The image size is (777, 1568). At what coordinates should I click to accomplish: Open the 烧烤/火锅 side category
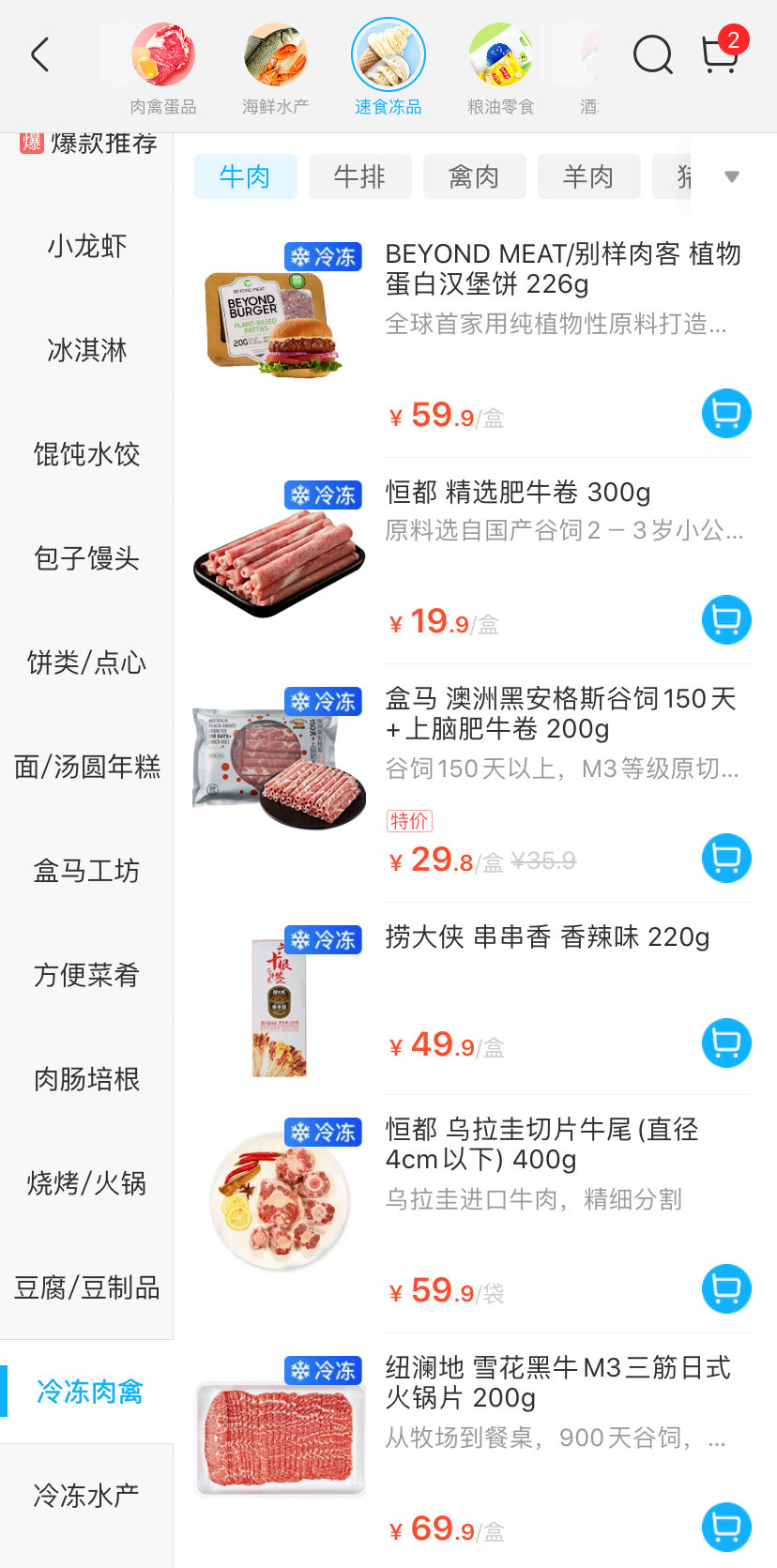[x=86, y=1183]
